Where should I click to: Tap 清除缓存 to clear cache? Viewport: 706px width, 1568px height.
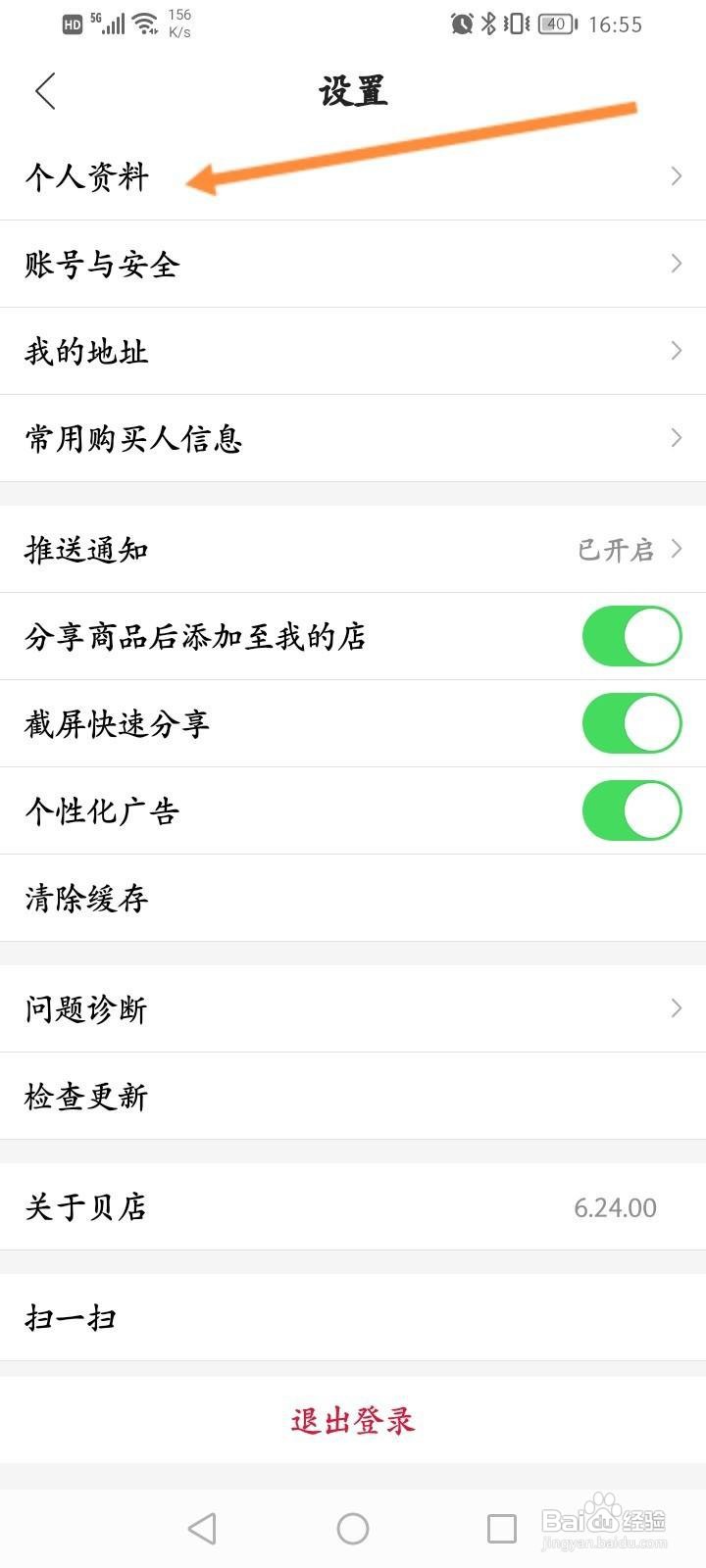(353, 898)
